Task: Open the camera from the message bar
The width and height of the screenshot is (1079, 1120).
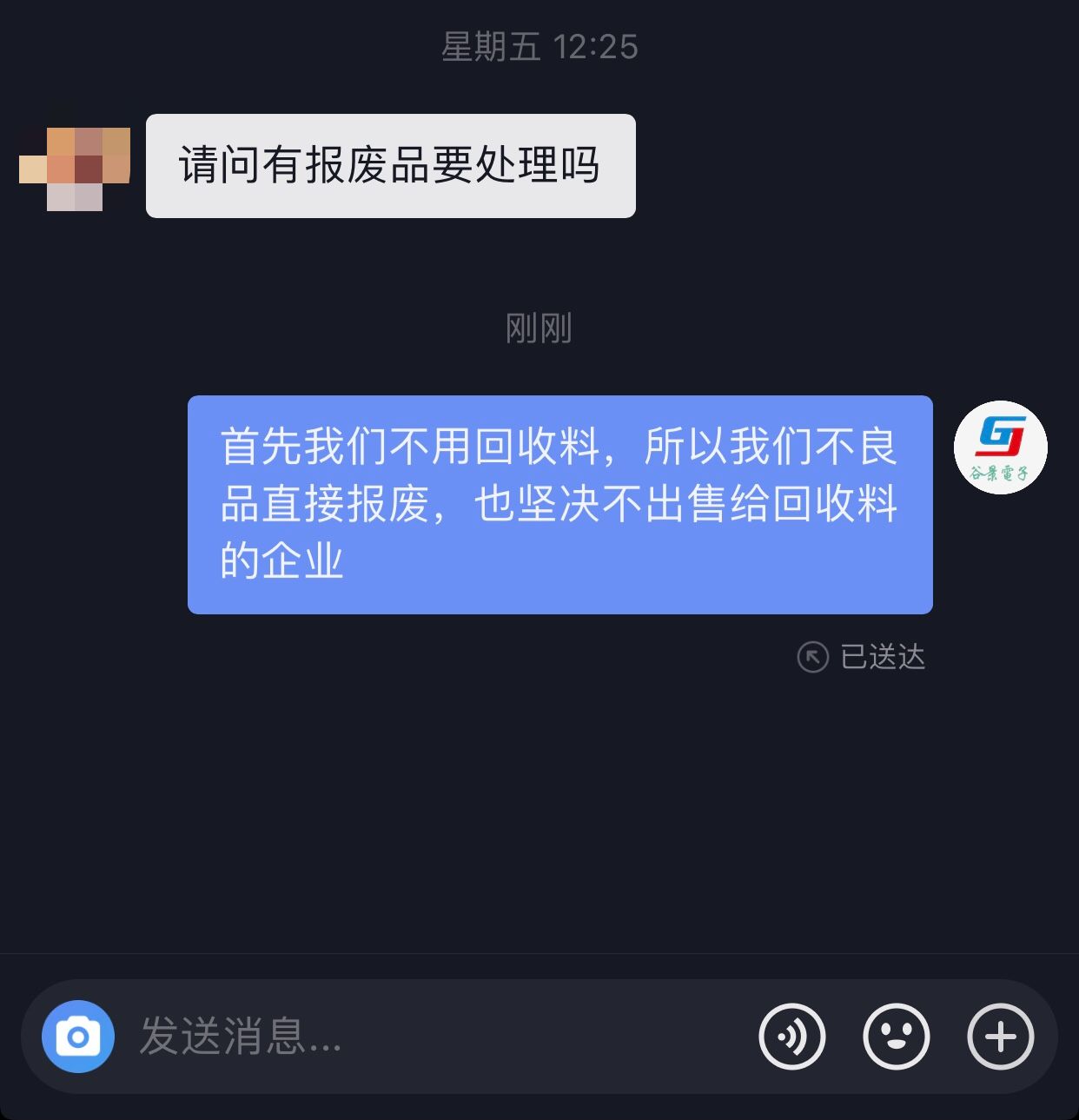Action: pos(78,1037)
